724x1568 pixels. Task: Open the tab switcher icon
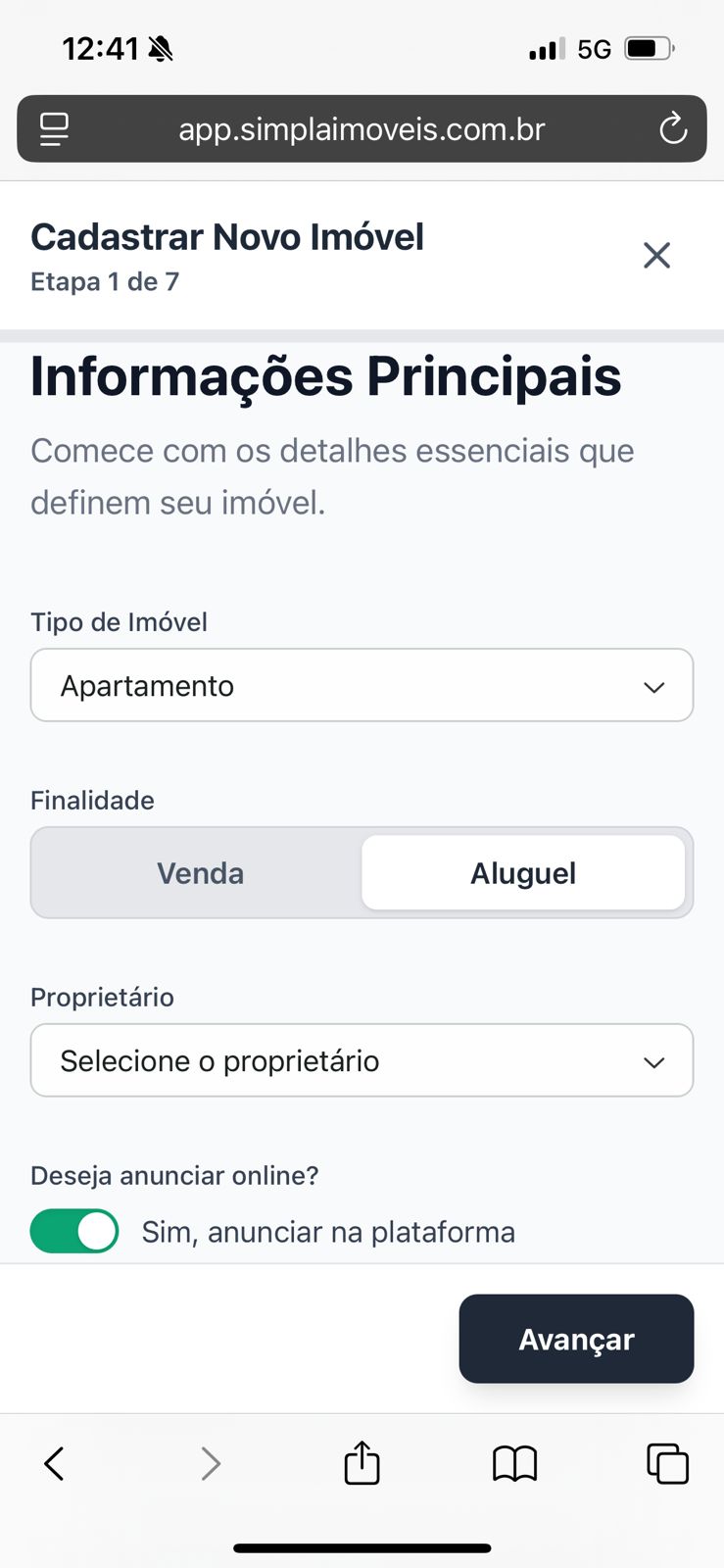click(x=667, y=1463)
